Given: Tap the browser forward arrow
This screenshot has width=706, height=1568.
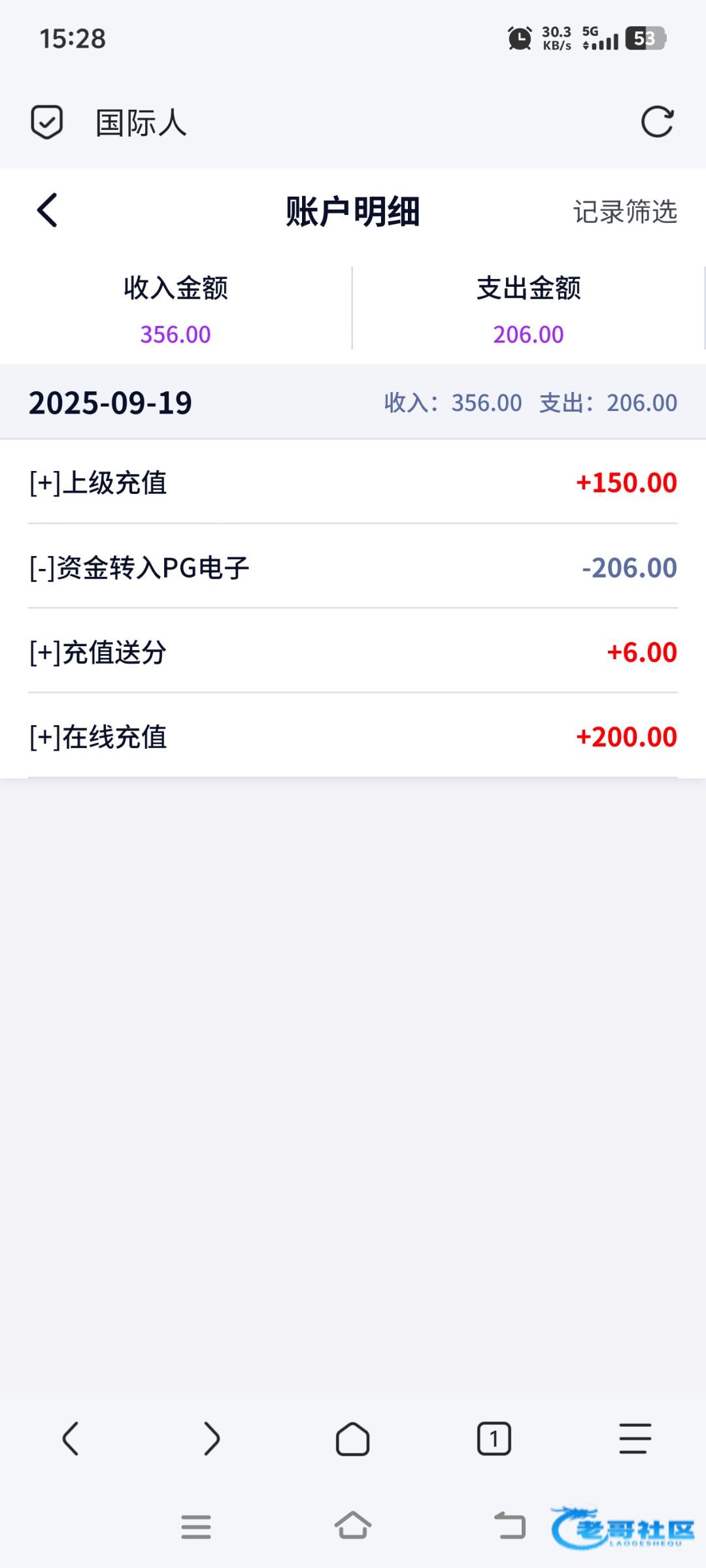Looking at the screenshot, I should point(212,1439).
